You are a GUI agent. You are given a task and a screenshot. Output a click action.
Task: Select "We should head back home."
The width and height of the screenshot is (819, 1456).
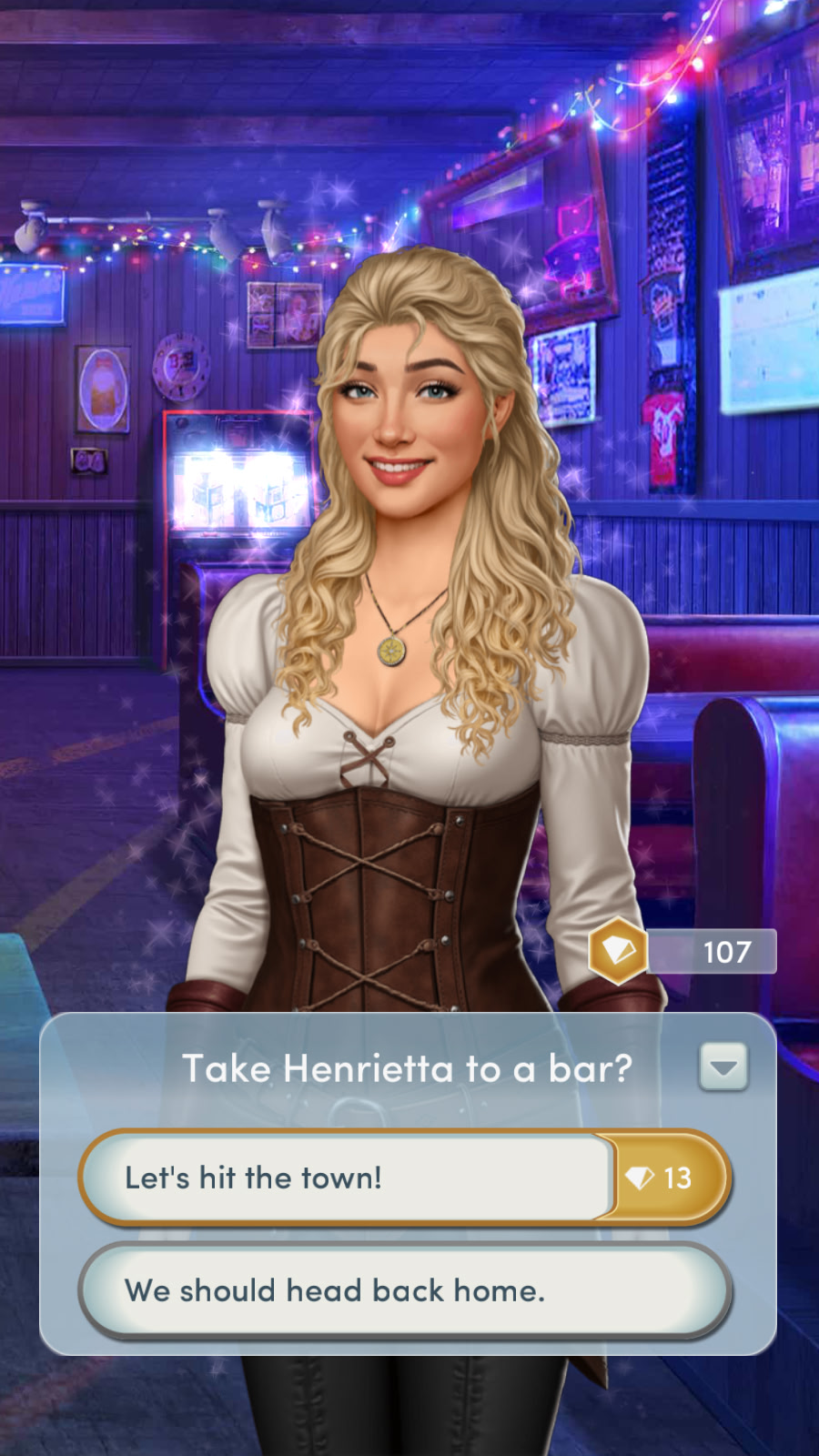point(405,1290)
